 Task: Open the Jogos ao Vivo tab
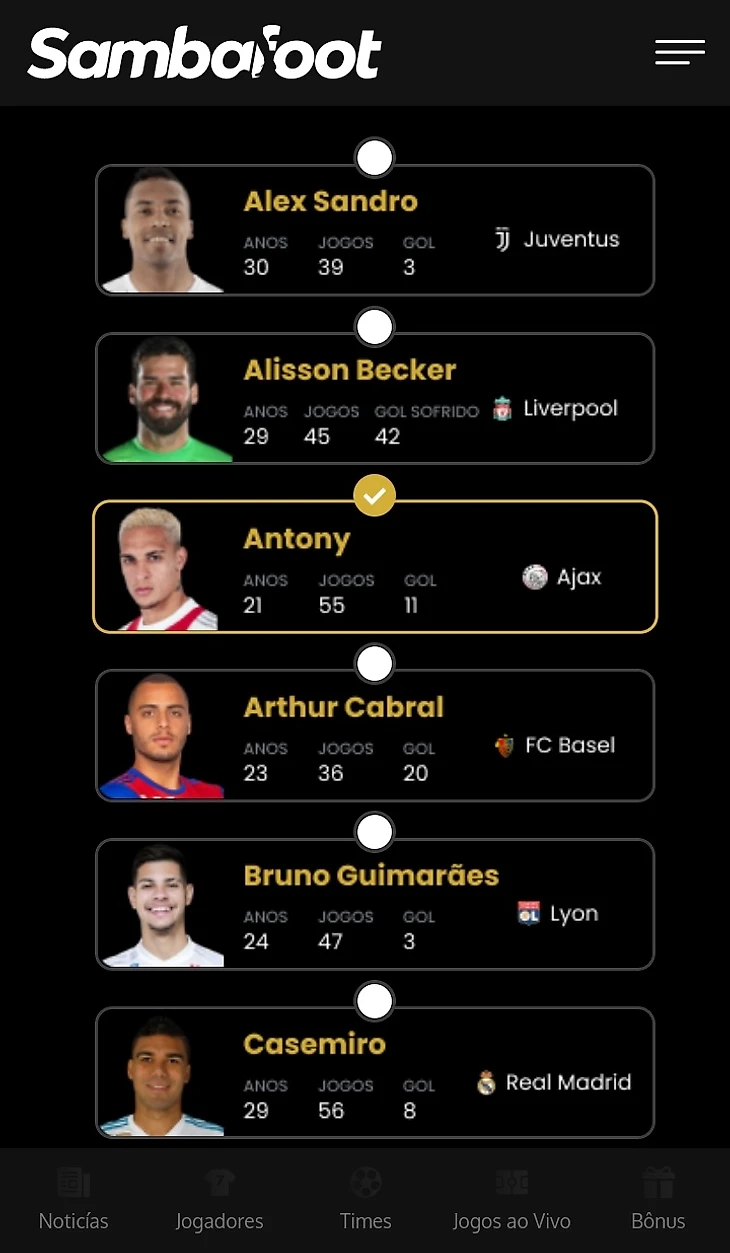pyautogui.click(x=511, y=1202)
